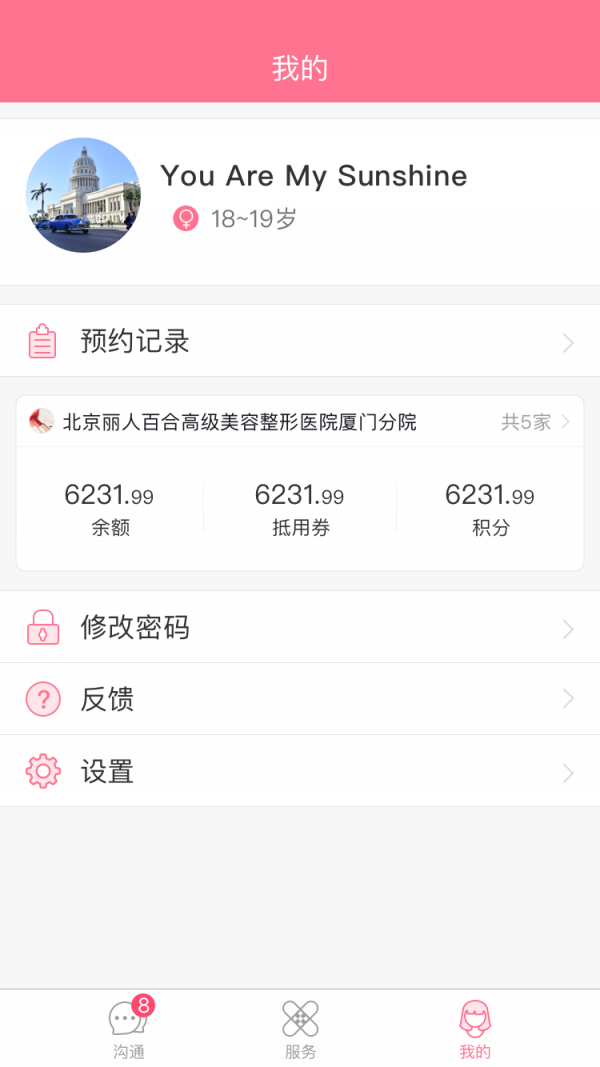This screenshot has width=600, height=1067.
Task: Tap the profile avatar photo
Action: coord(83,196)
